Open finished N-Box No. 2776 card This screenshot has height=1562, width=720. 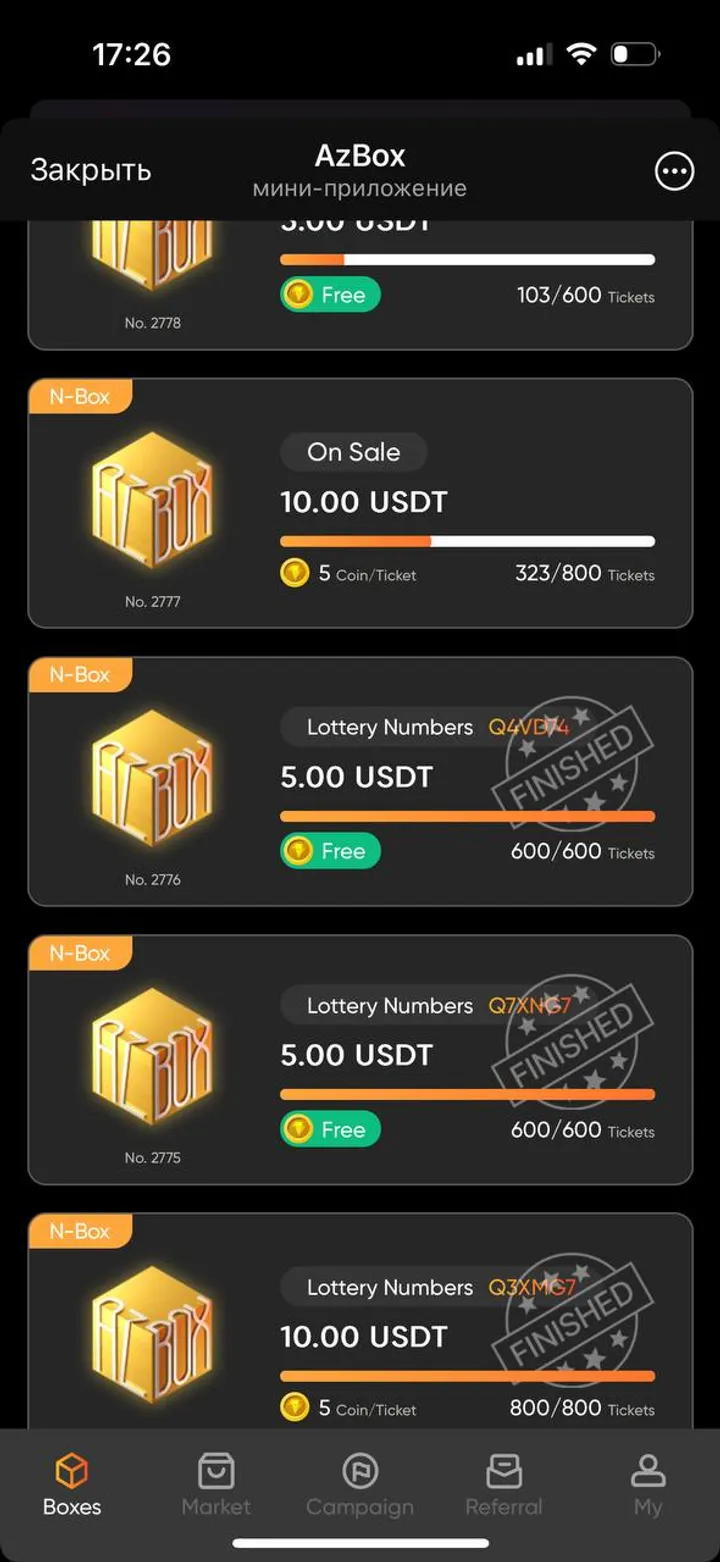click(x=360, y=781)
